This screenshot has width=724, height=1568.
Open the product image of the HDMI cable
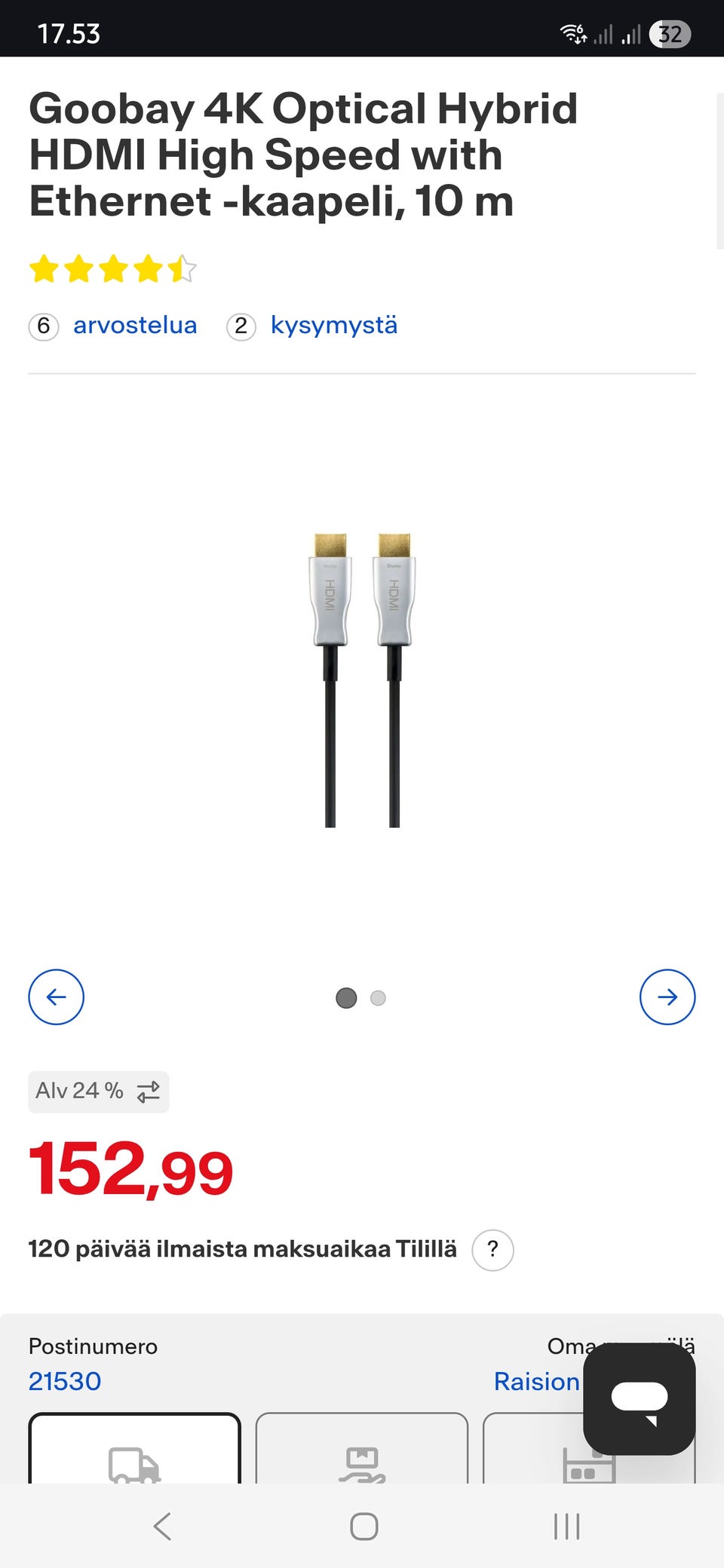(362, 678)
